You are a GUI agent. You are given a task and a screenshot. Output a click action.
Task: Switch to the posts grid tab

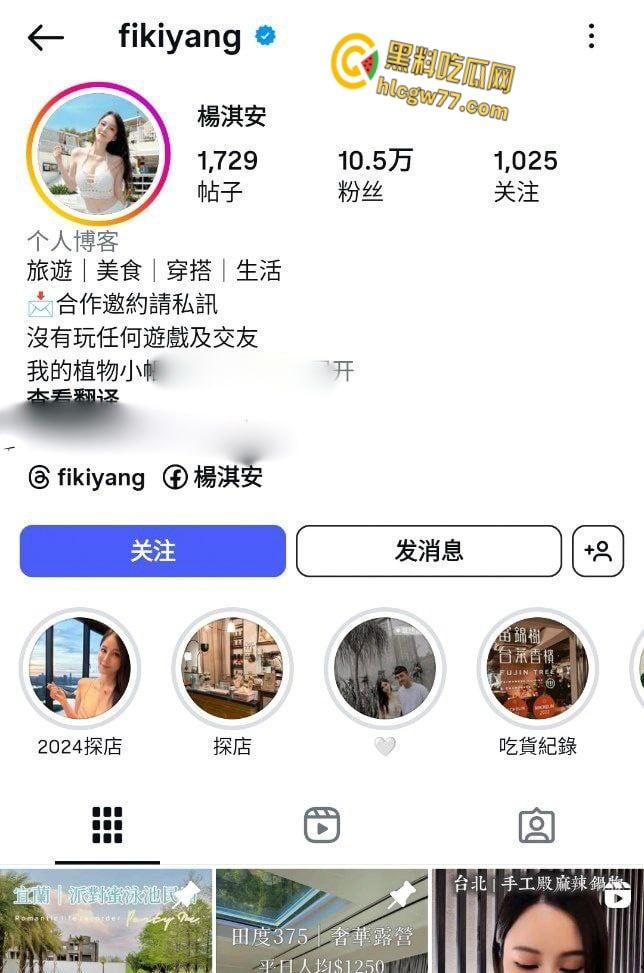click(x=107, y=825)
